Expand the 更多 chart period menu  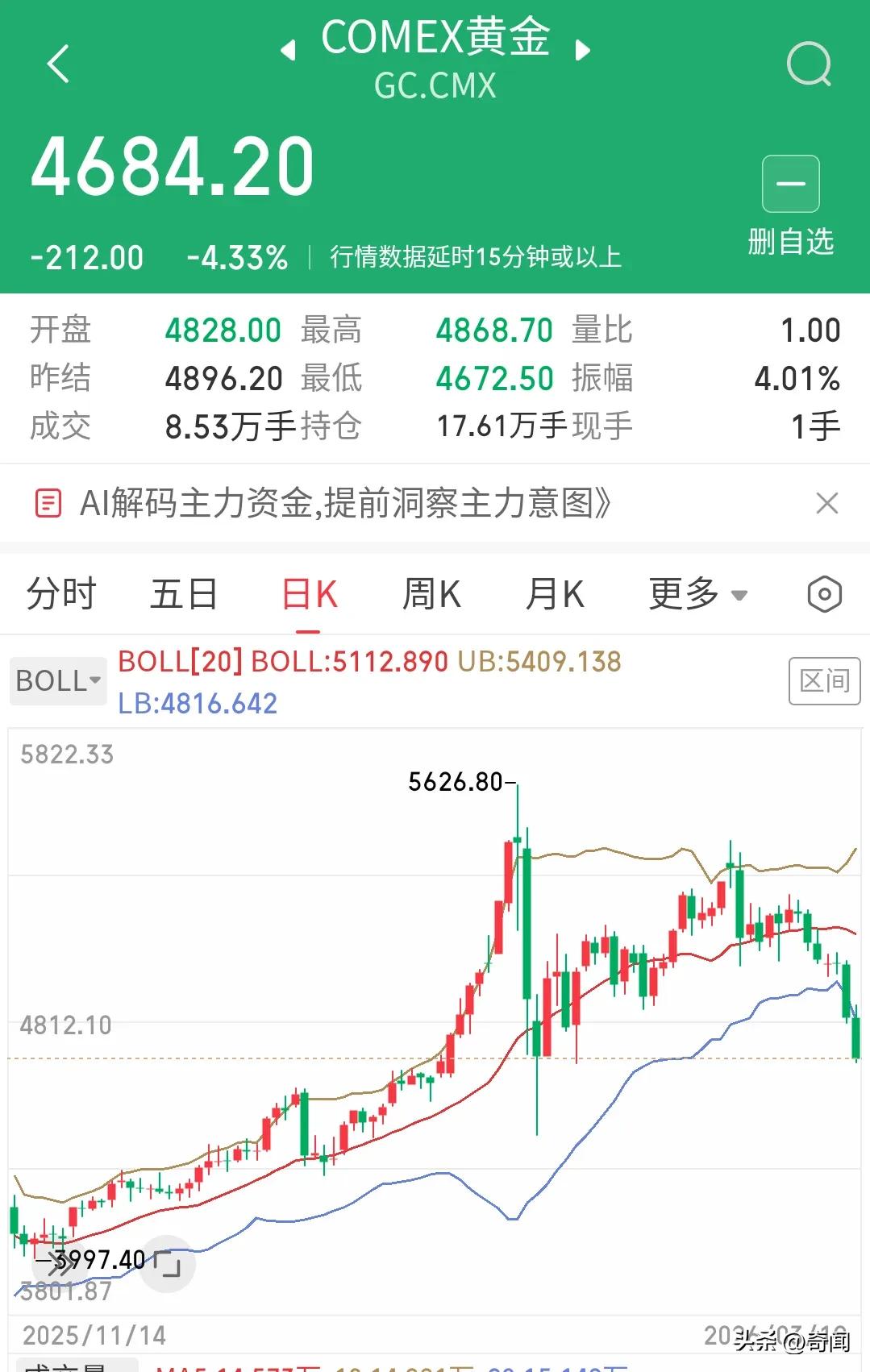point(682,593)
